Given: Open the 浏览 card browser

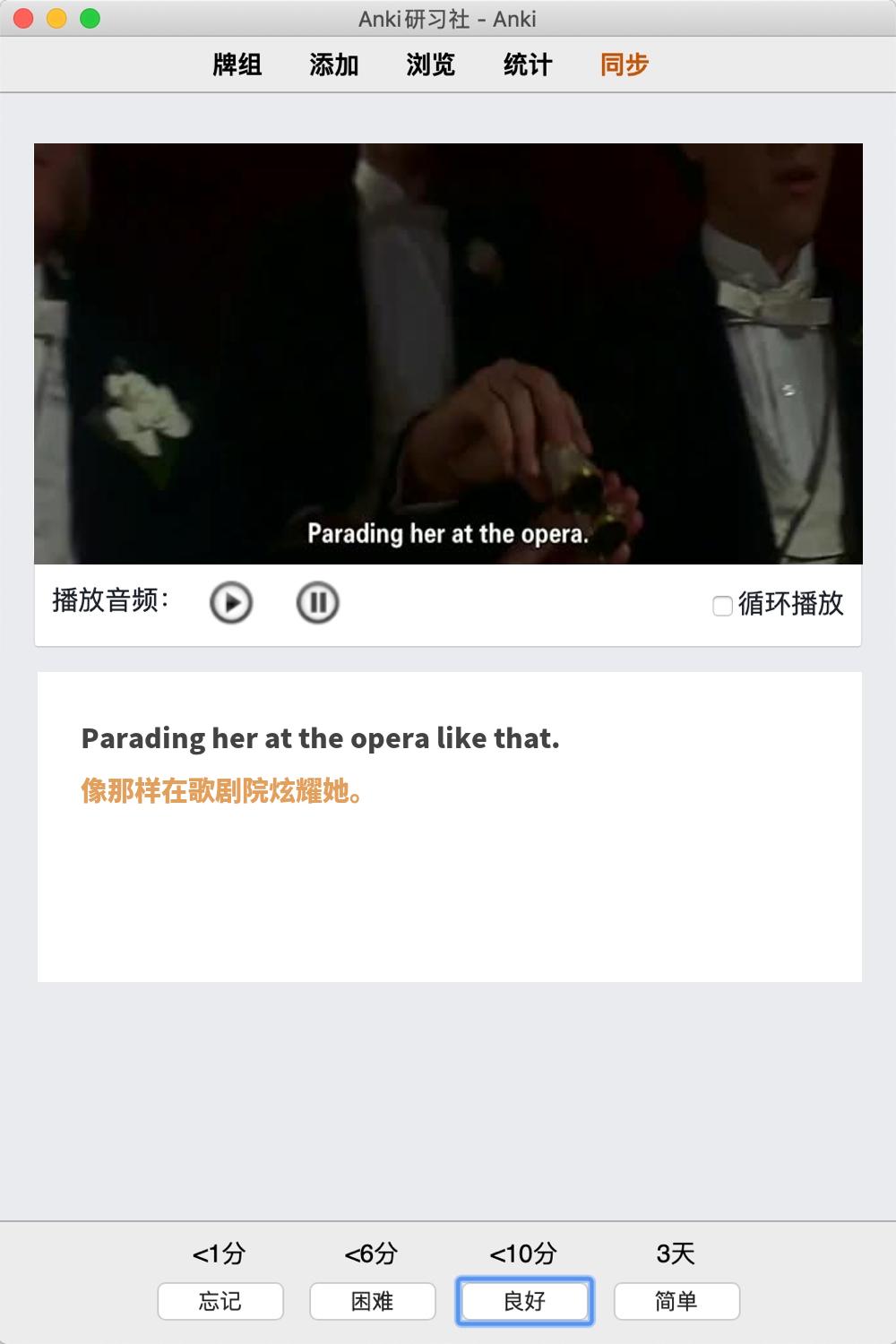Looking at the screenshot, I should coord(431,65).
